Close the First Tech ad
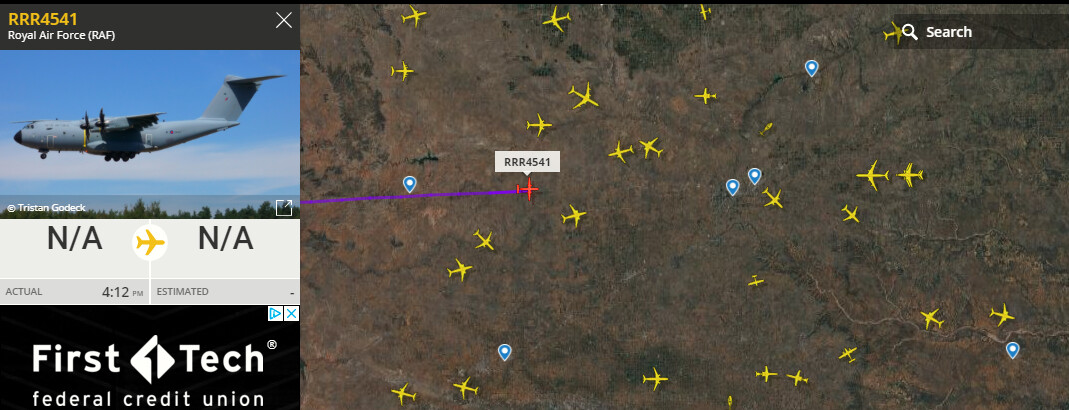This screenshot has width=1069, height=410. (x=291, y=314)
